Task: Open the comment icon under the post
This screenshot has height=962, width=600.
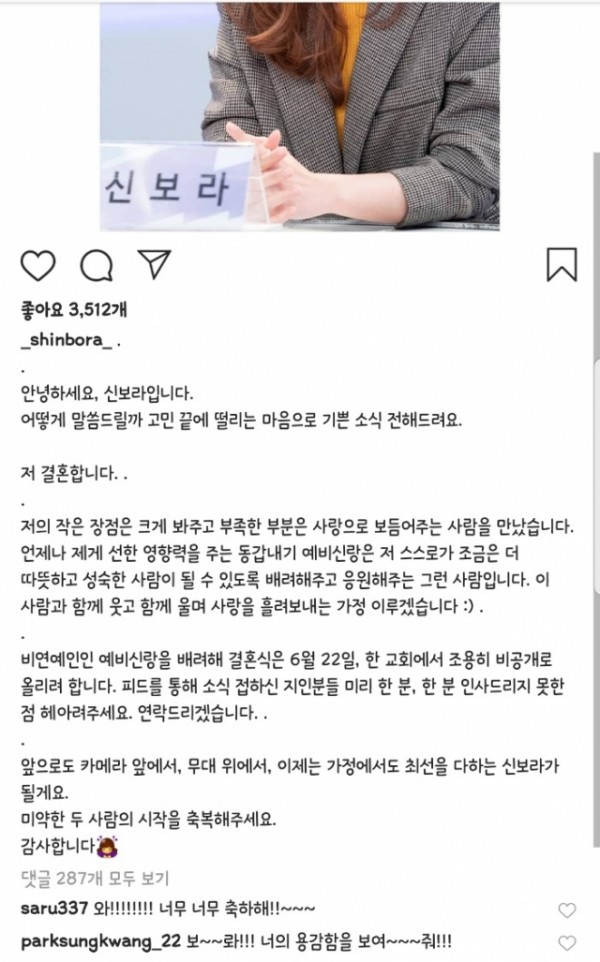Action: click(x=95, y=266)
